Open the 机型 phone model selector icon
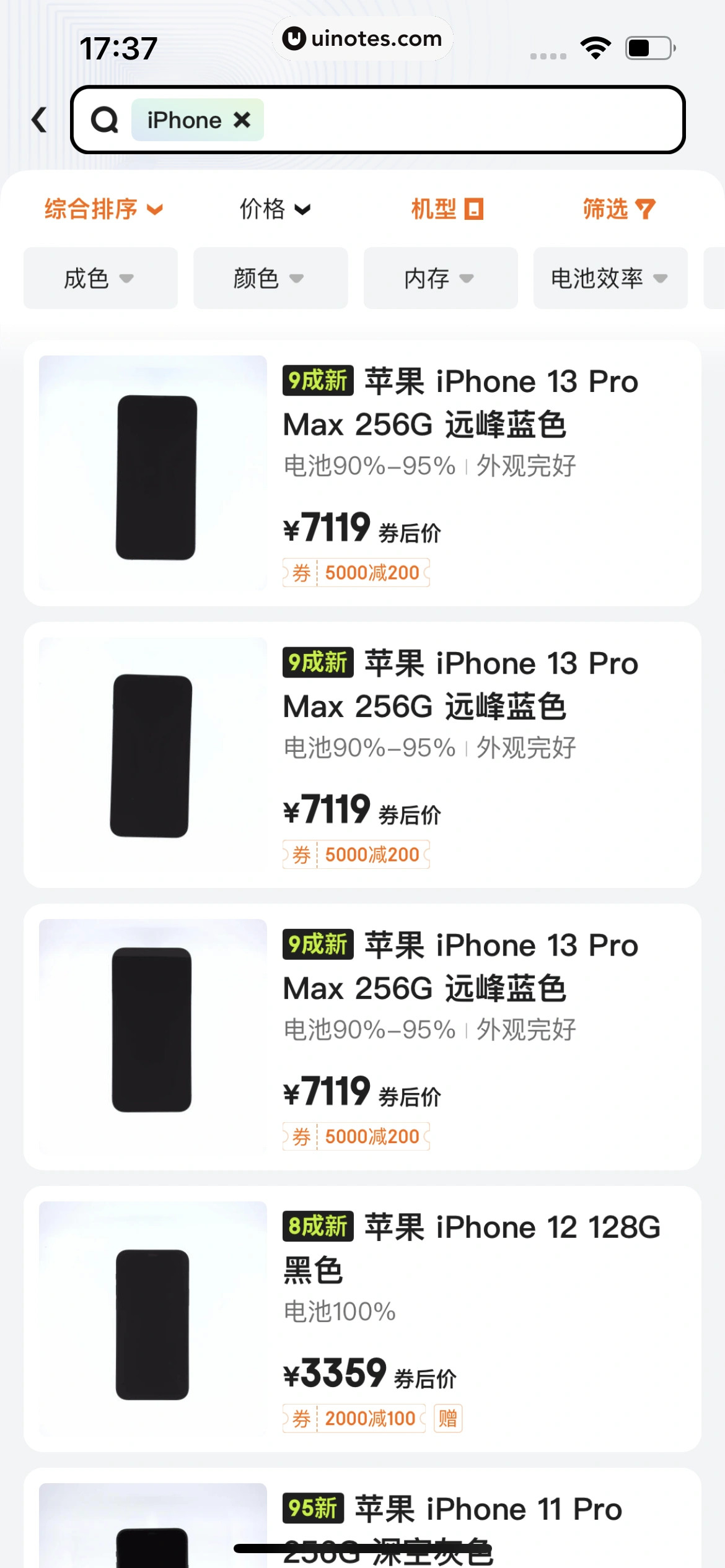The height and width of the screenshot is (1568, 725). coord(473,209)
